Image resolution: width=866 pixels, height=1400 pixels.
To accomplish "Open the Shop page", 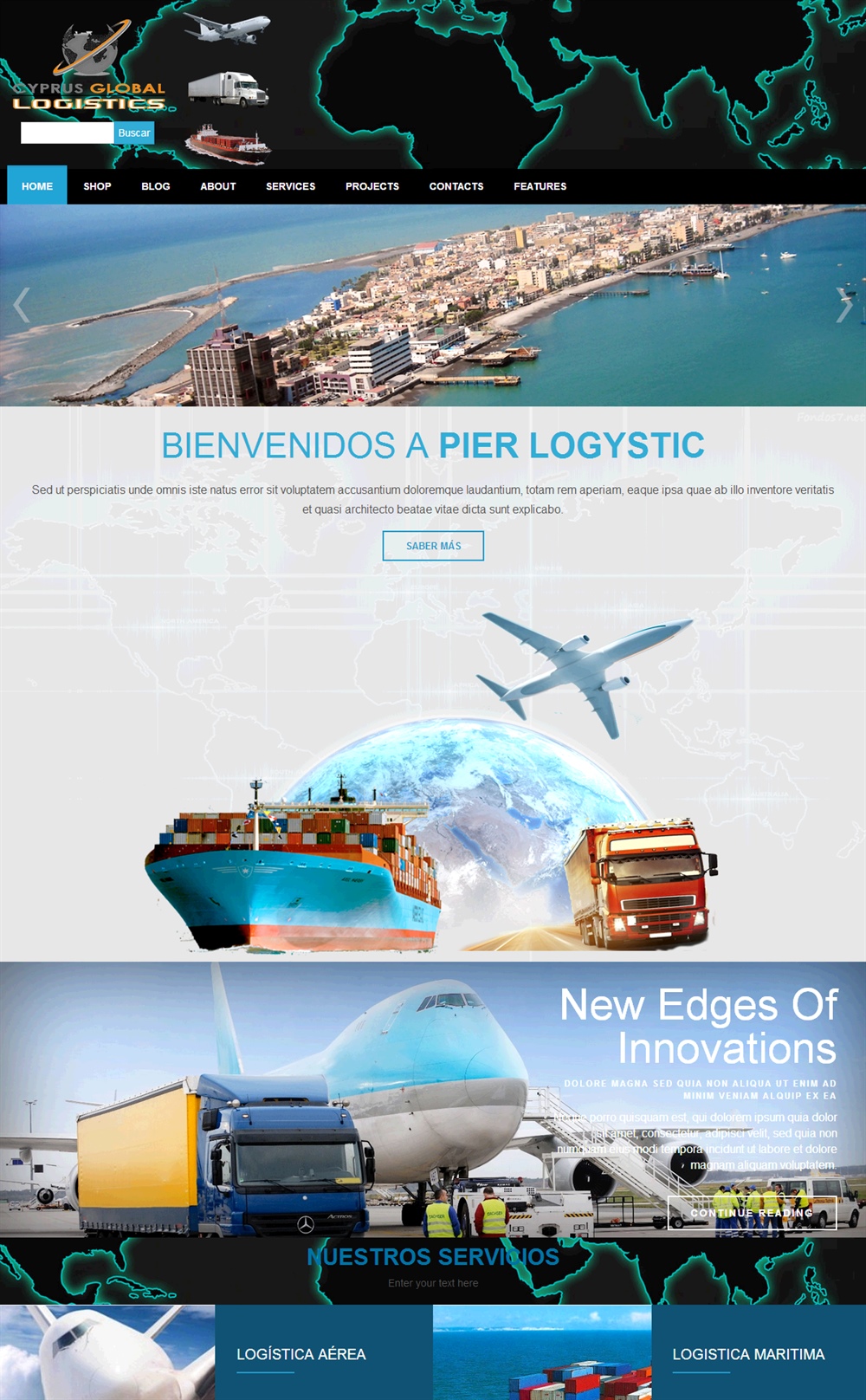I will (x=97, y=185).
